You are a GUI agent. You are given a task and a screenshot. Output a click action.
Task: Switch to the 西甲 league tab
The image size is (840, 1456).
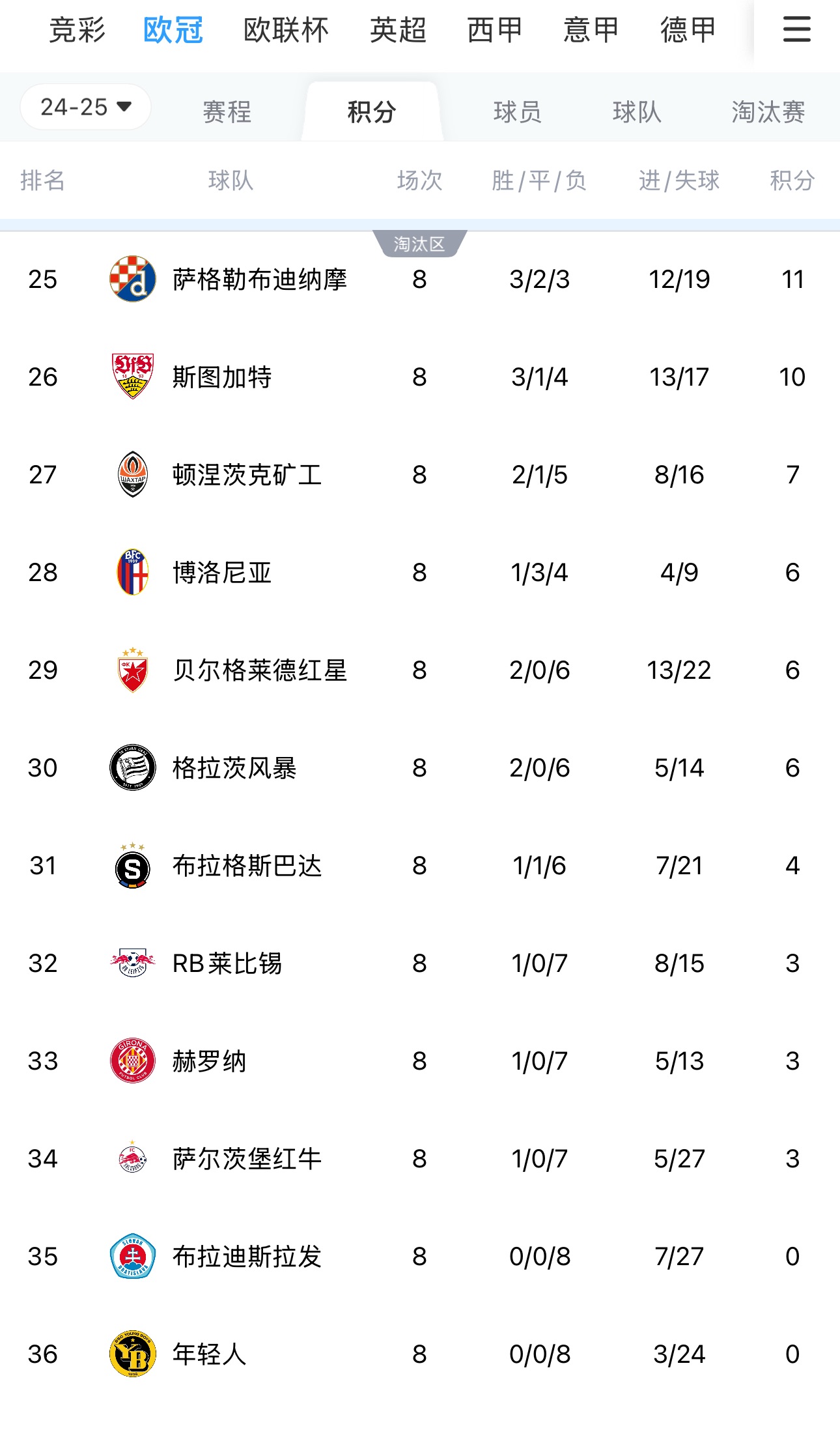(495, 30)
